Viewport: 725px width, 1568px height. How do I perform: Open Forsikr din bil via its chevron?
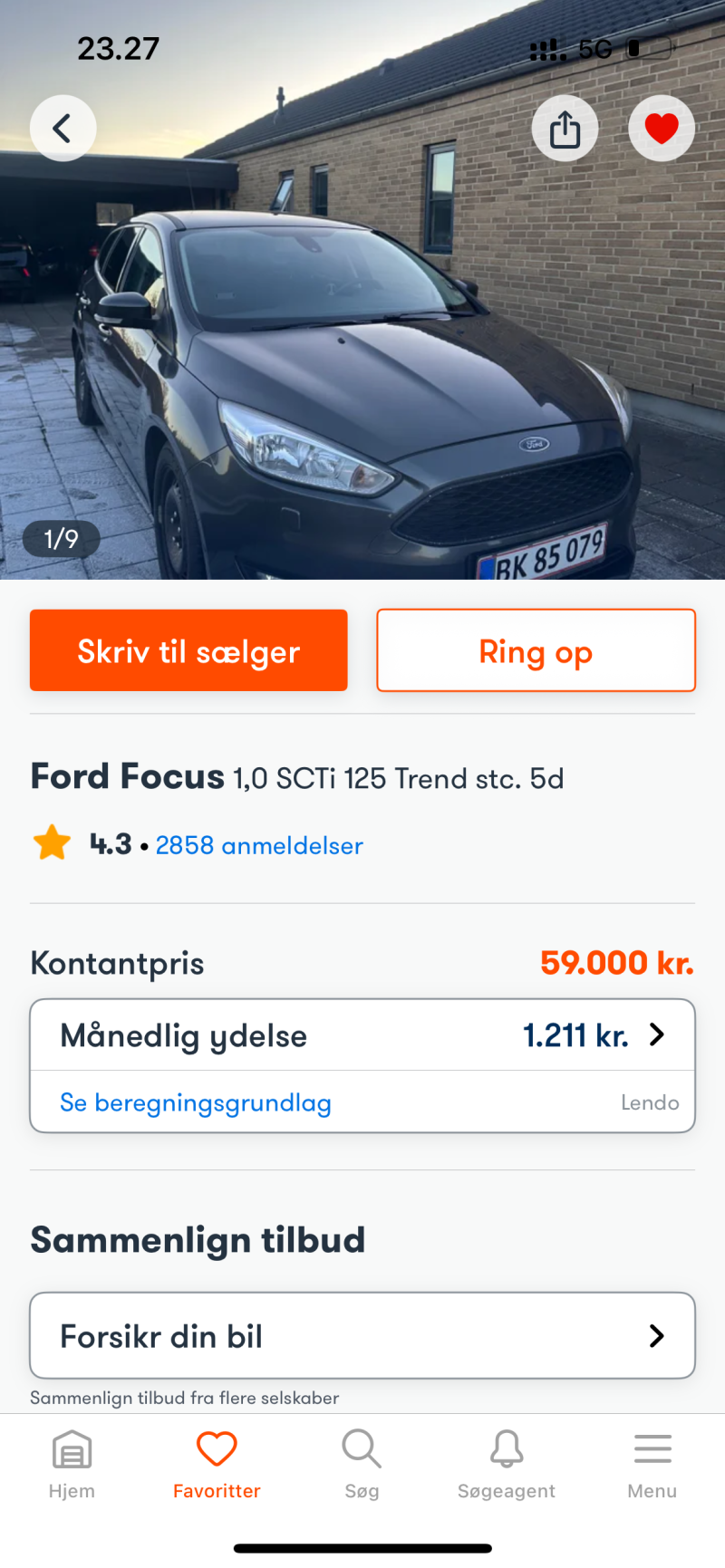click(x=654, y=1334)
